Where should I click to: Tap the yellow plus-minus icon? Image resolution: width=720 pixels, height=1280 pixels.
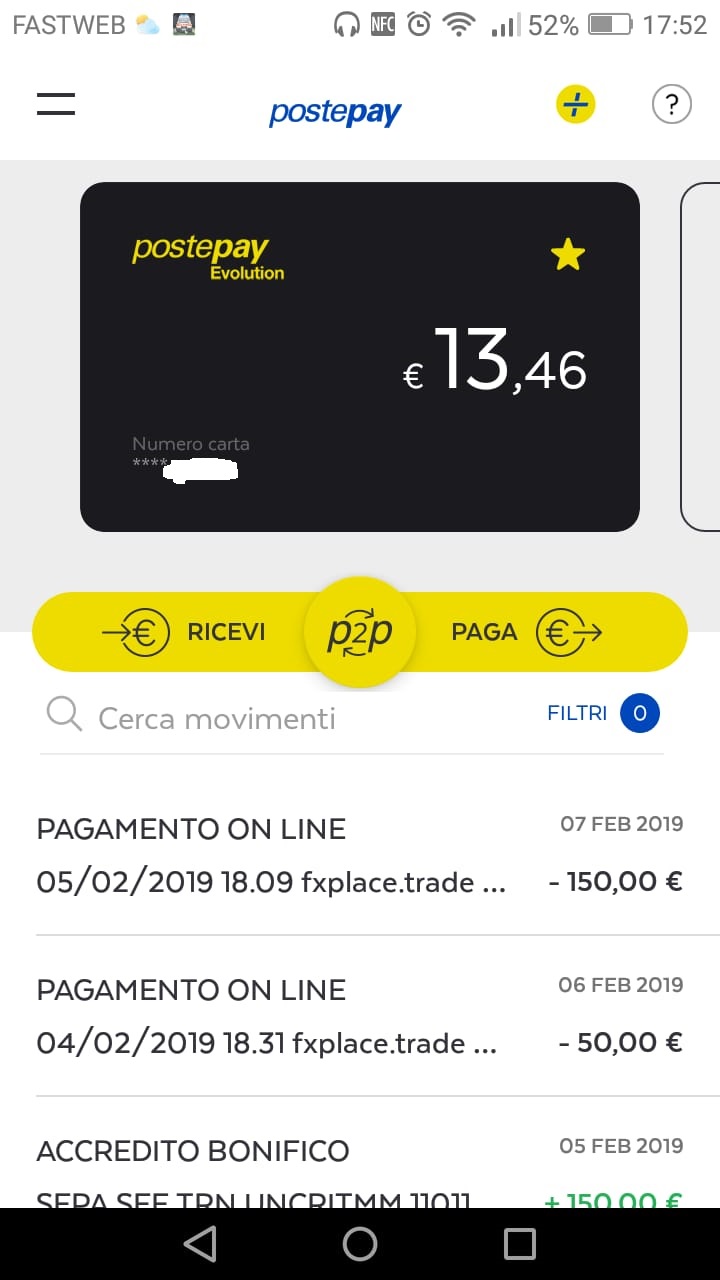coord(575,104)
